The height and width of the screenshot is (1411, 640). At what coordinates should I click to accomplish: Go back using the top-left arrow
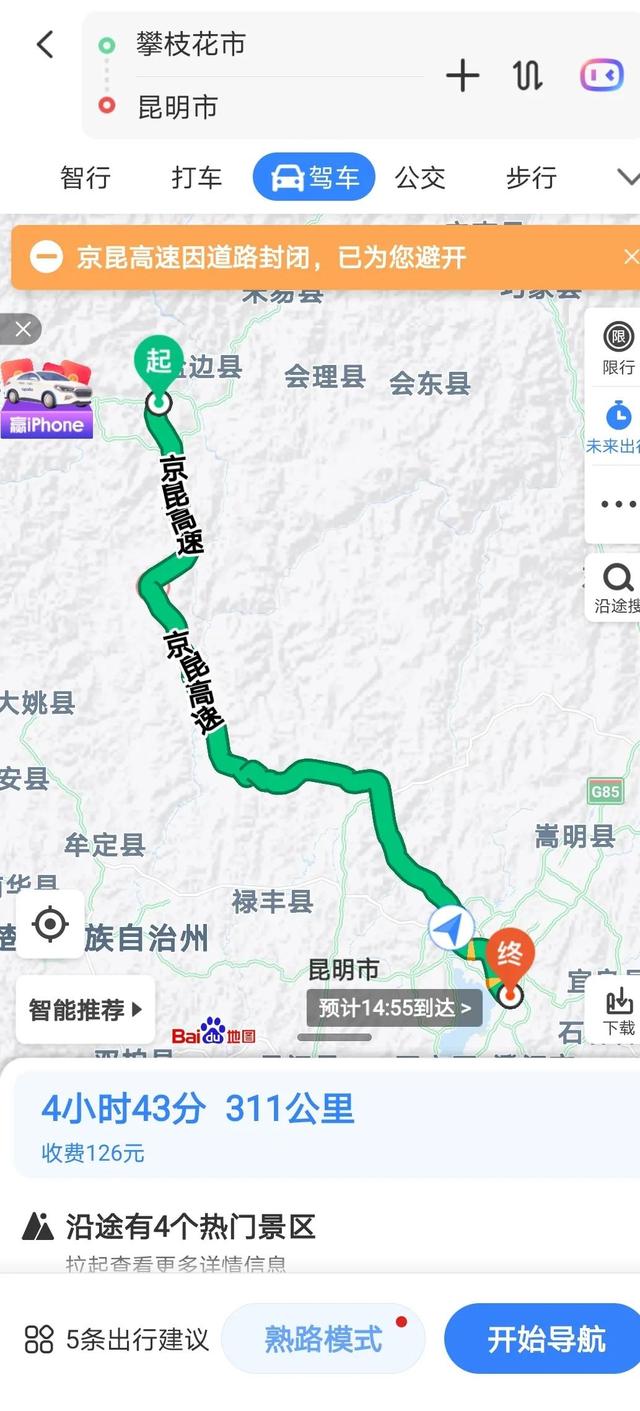pos(44,45)
